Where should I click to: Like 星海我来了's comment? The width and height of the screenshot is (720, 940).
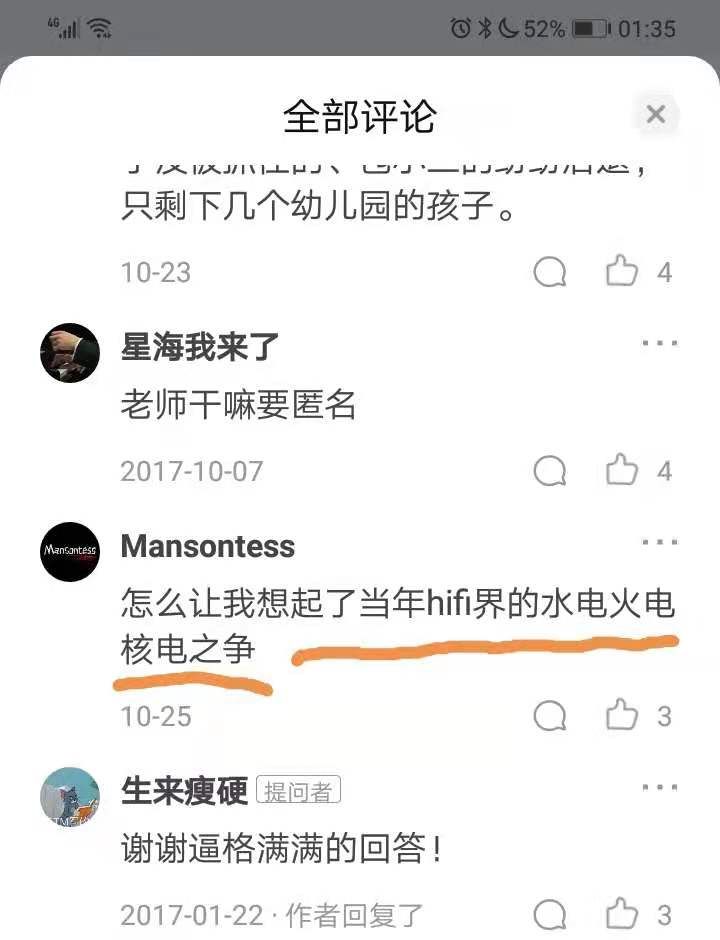(622, 471)
